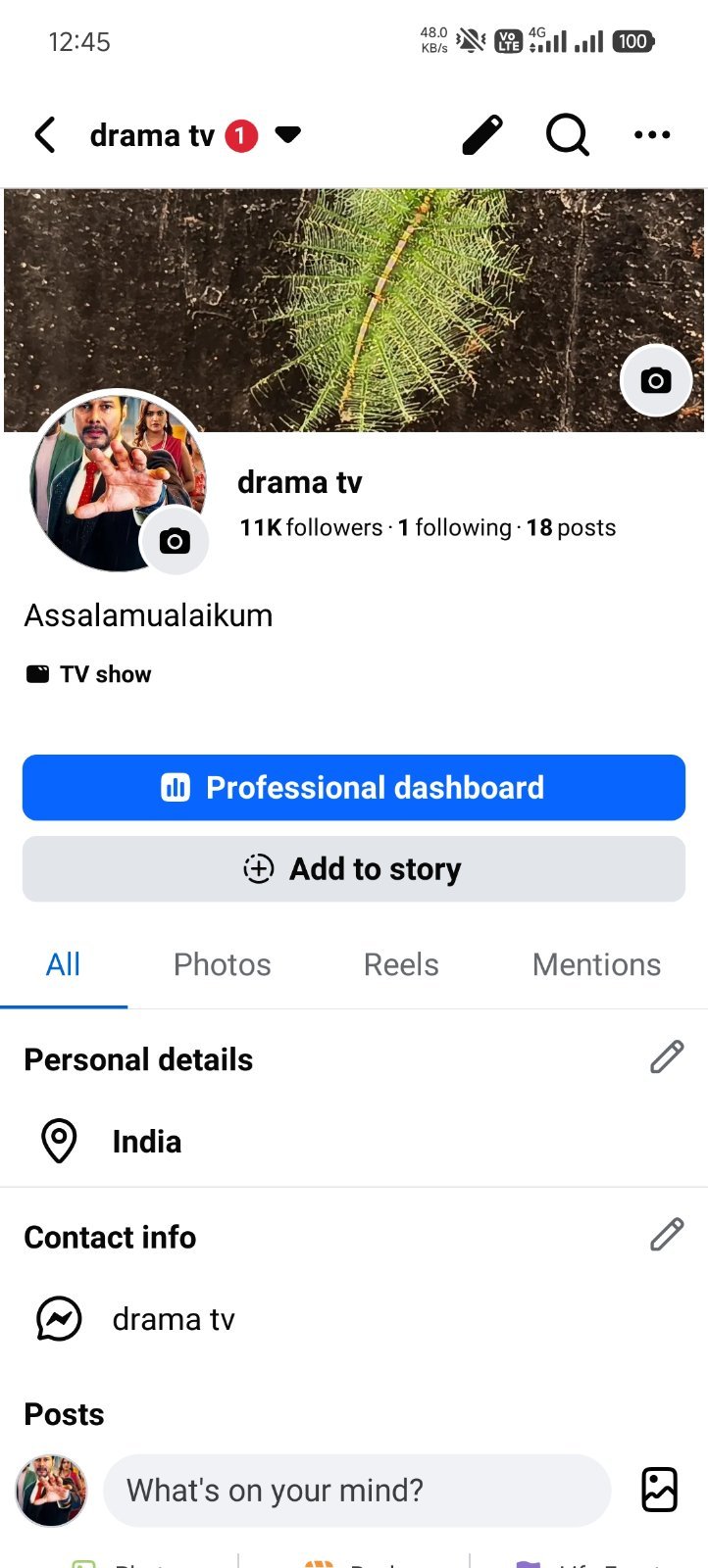Viewport: 708px width, 1568px height.
Task: Switch to the Photos tab
Action: pos(223,965)
